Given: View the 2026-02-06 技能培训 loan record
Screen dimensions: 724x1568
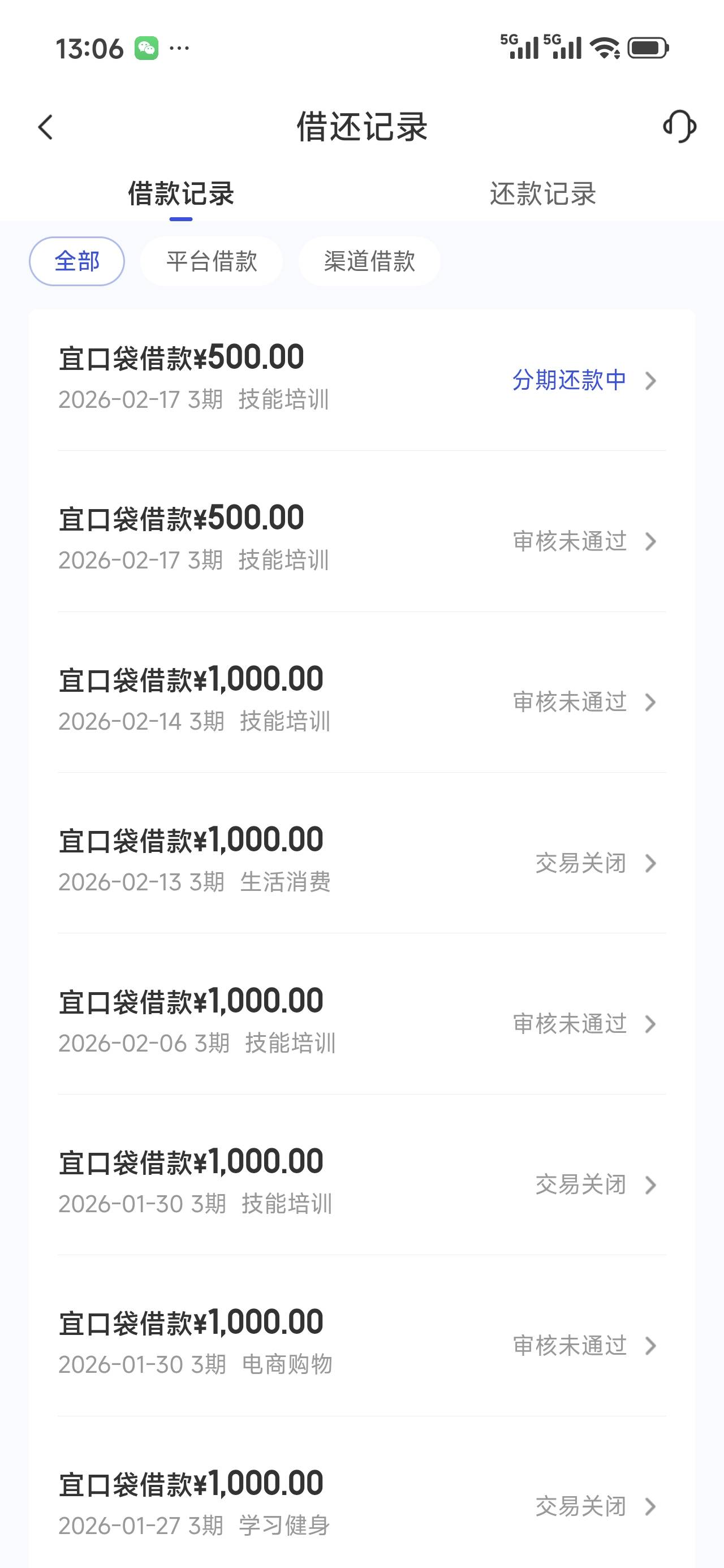Looking at the screenshot, I should click(361, 1022).
